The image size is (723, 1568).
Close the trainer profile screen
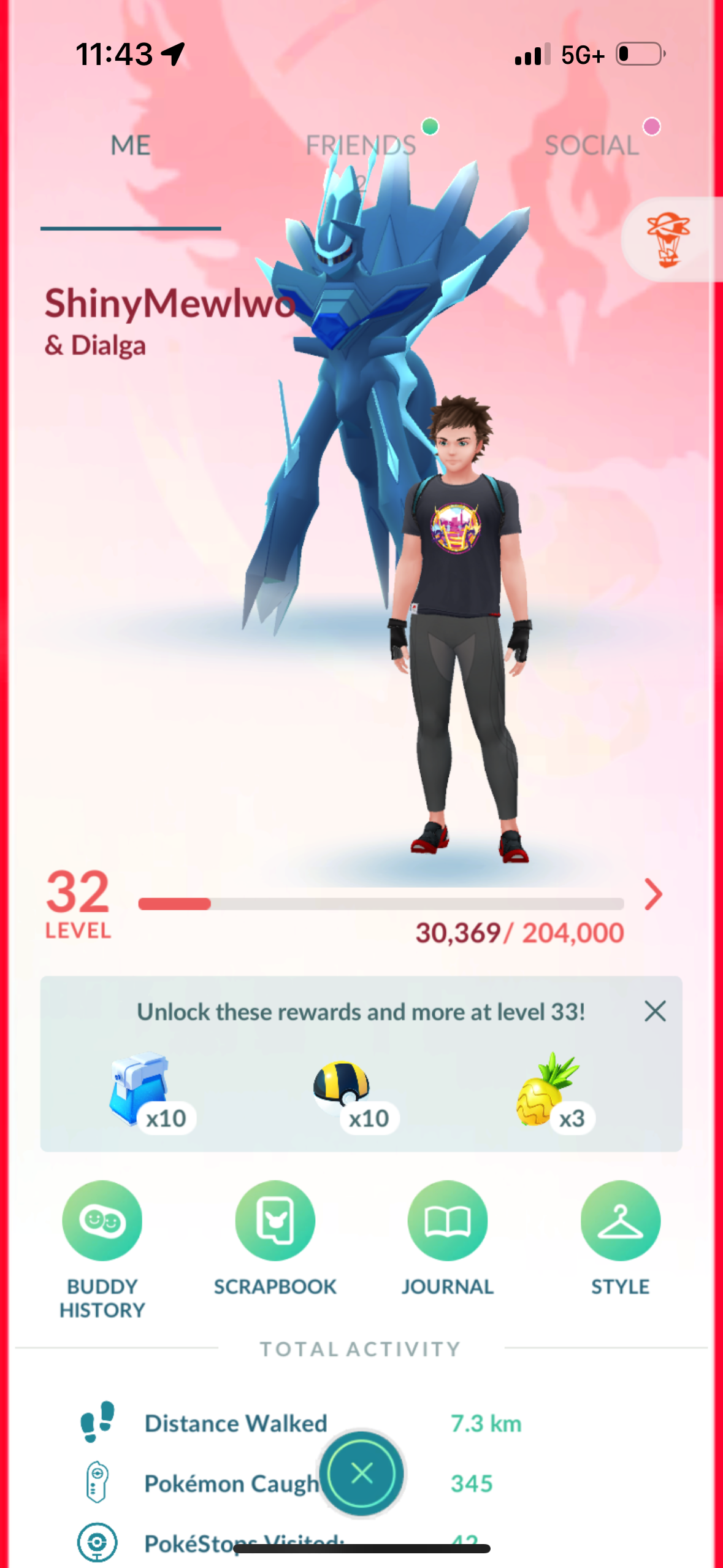point(361,1472)
